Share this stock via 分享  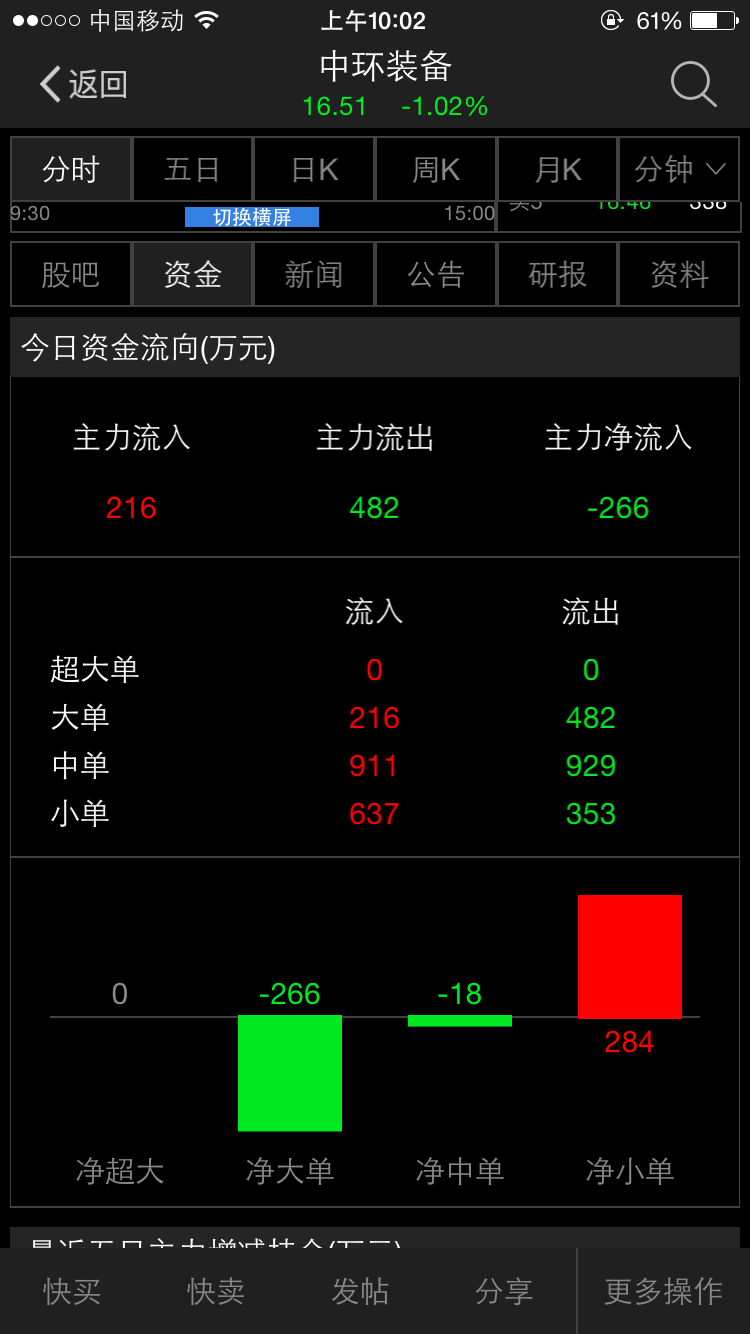(x=504, y=1291)
